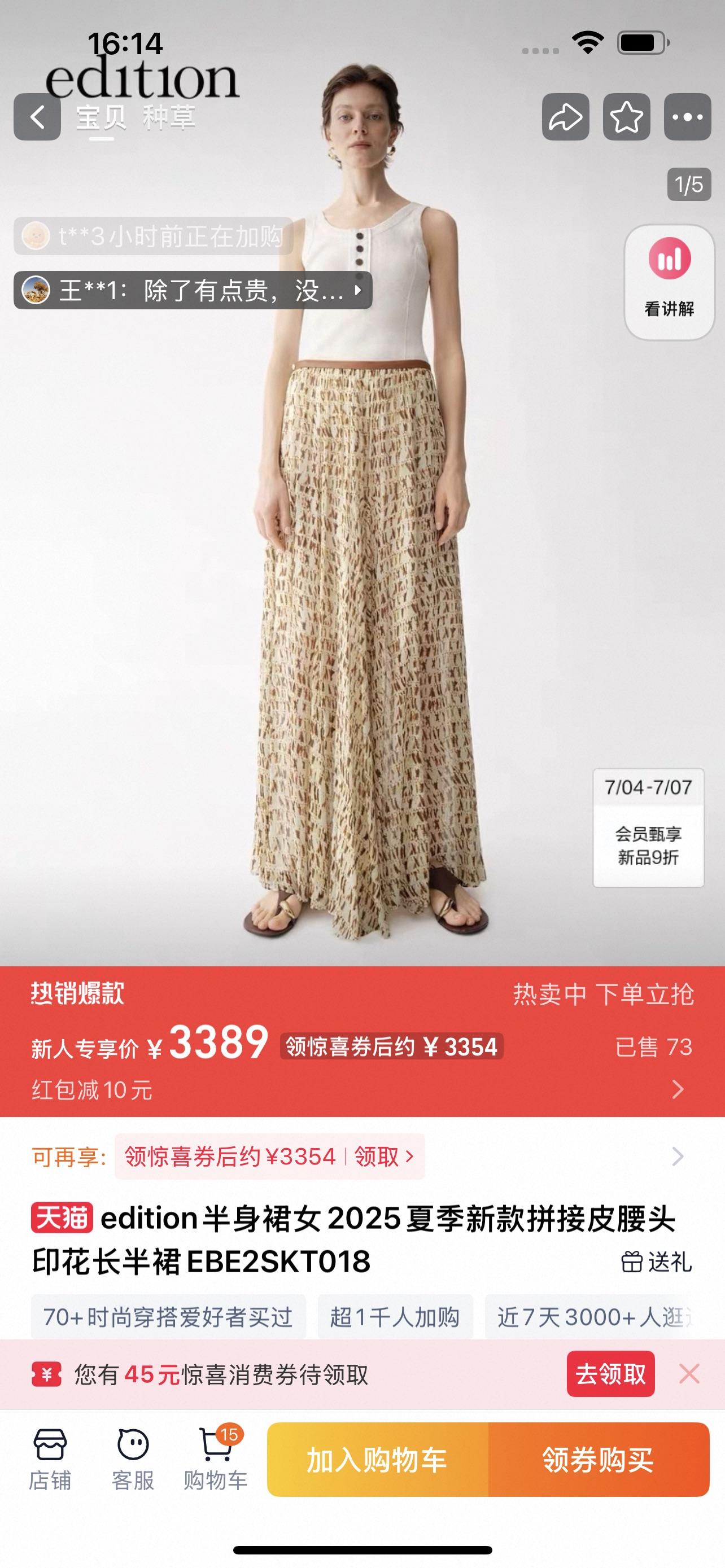Screen dimensions: 725x1568
Task: Tap 去领取 to claim the 45元 coupon
Action: 610,1374
